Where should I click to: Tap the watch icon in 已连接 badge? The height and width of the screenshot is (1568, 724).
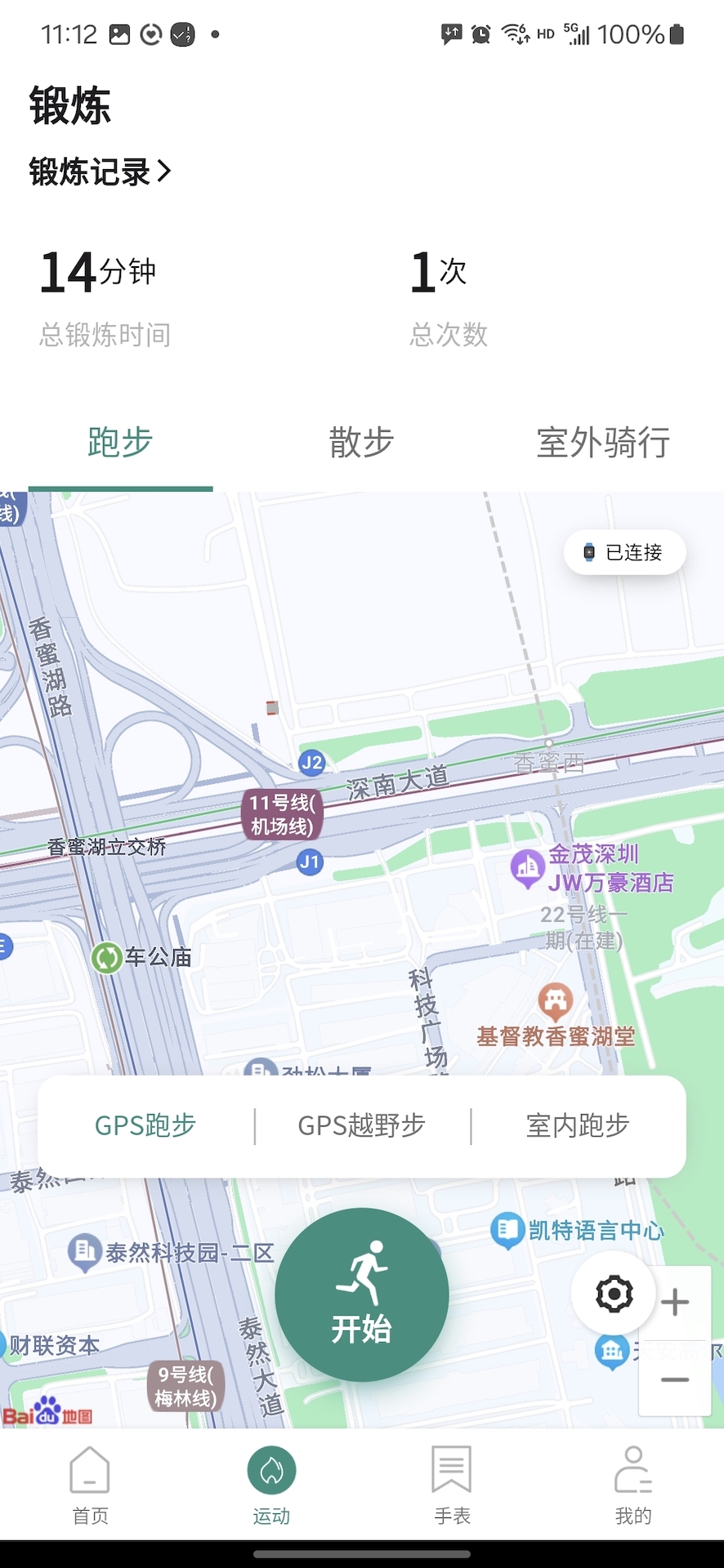(590, 552)
